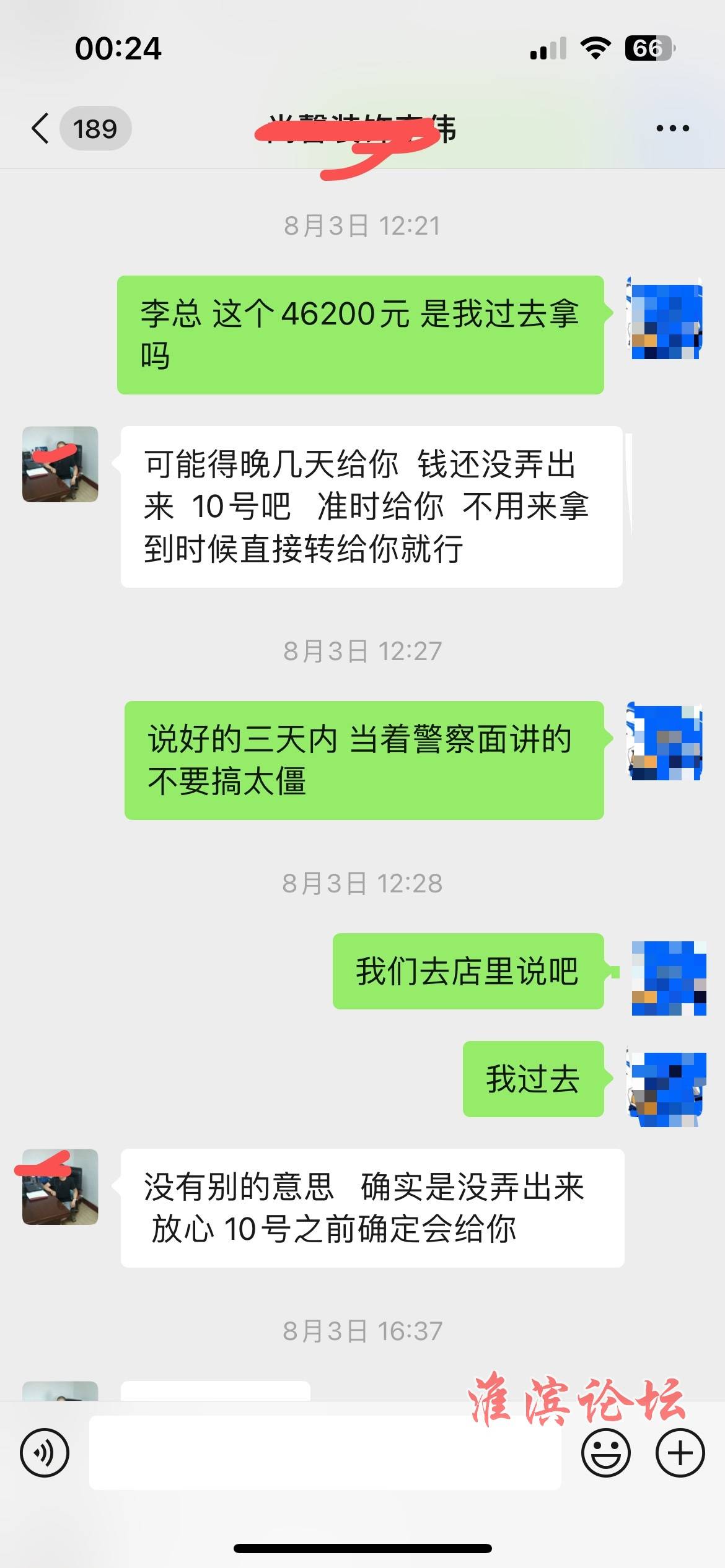The image size is (725, 1568).
Task: Tap the message text field
Action: [325, 1452]
